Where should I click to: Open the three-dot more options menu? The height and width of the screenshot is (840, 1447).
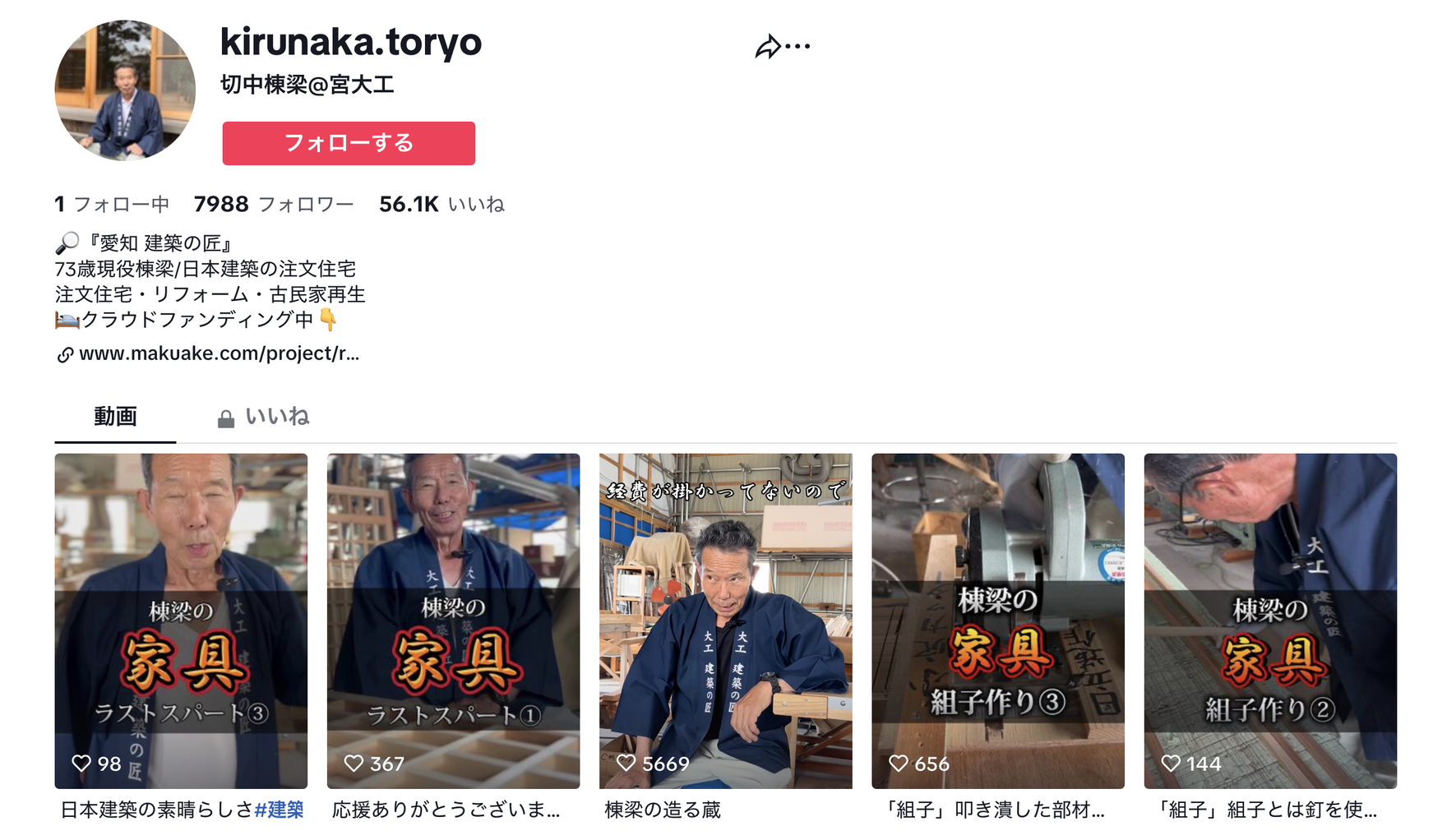pos(798,47)
